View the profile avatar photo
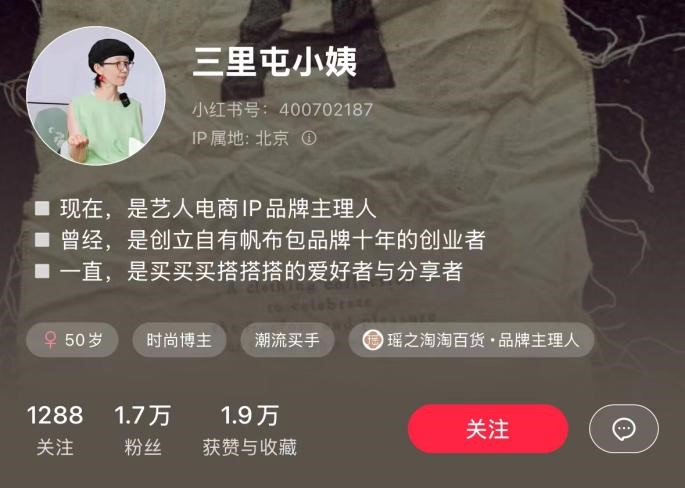Image resolution: width=685 pixels, height=488 pixels. click(96, 96)
